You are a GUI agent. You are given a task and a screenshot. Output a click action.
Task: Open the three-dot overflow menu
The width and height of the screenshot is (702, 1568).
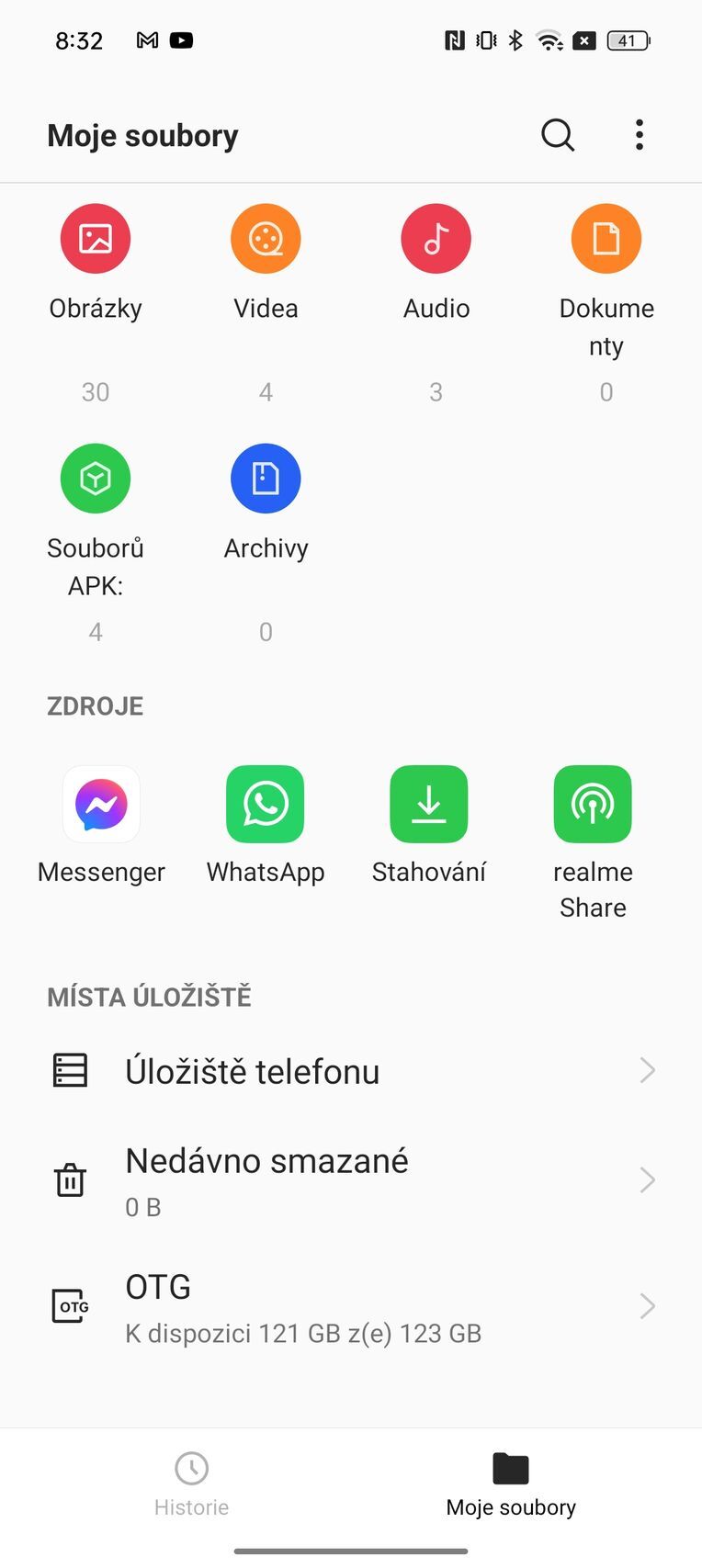point(639,135)
